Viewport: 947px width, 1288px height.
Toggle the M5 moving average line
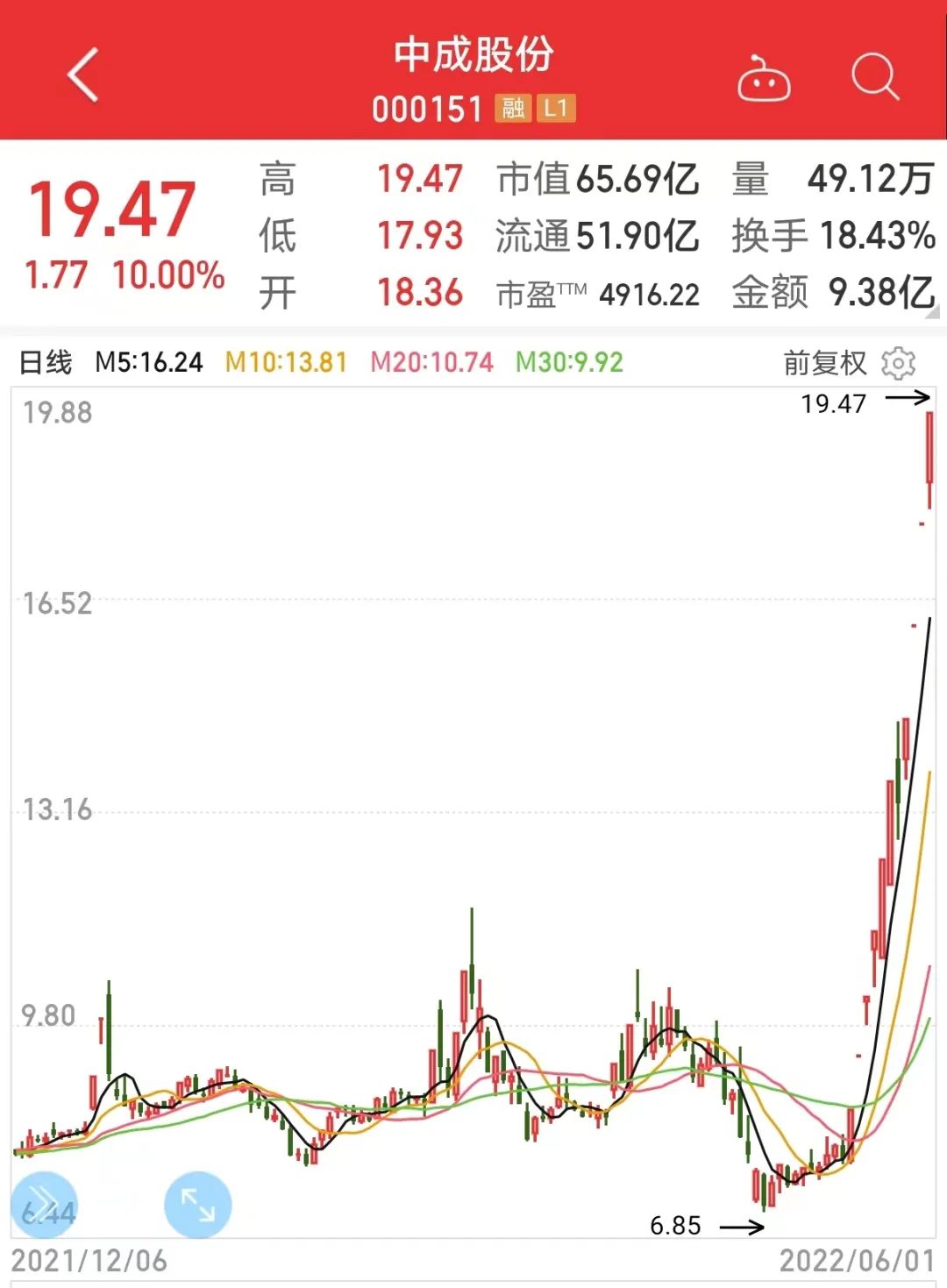(151, 361)
